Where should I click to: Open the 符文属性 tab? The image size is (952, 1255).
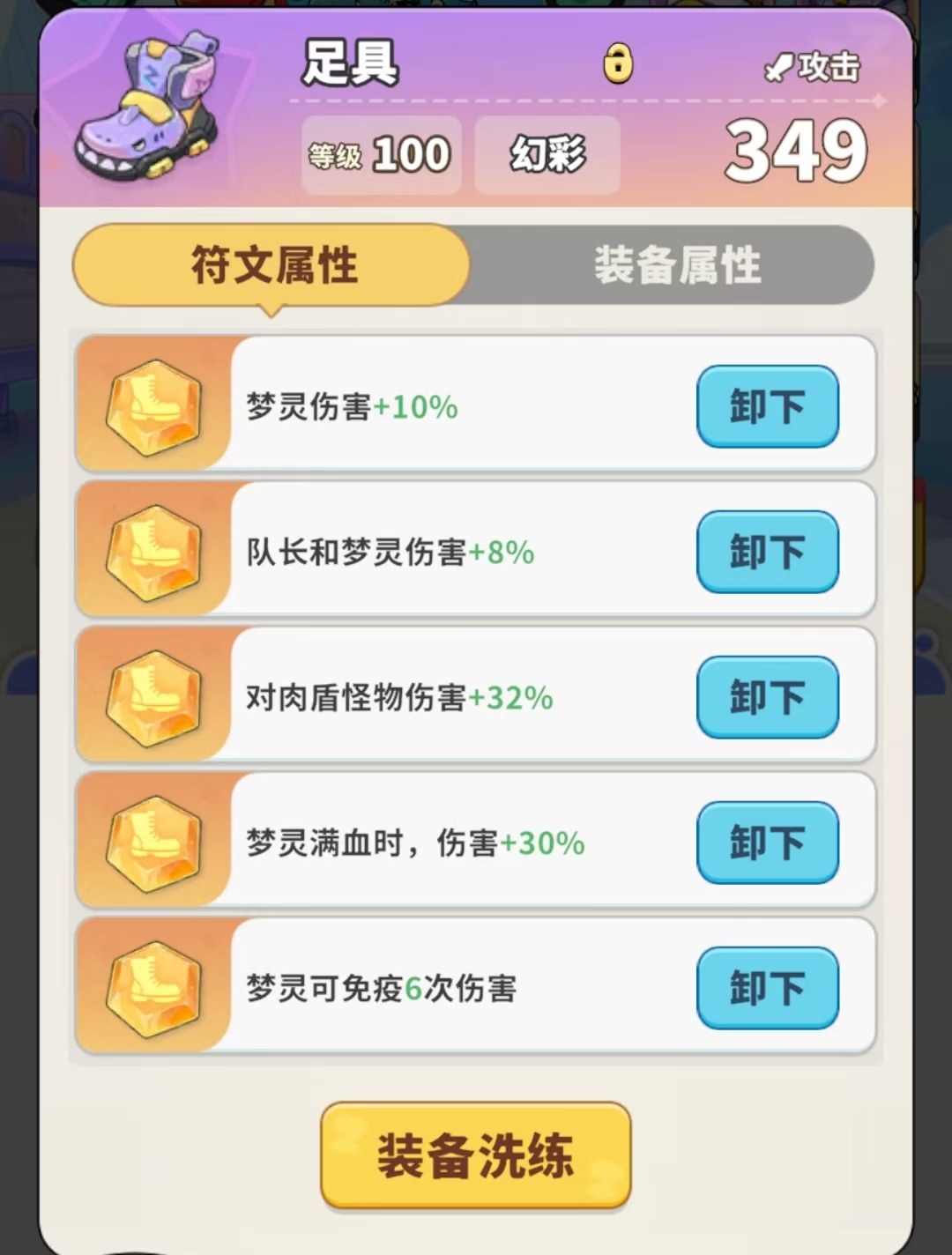(x=271, y=266)
